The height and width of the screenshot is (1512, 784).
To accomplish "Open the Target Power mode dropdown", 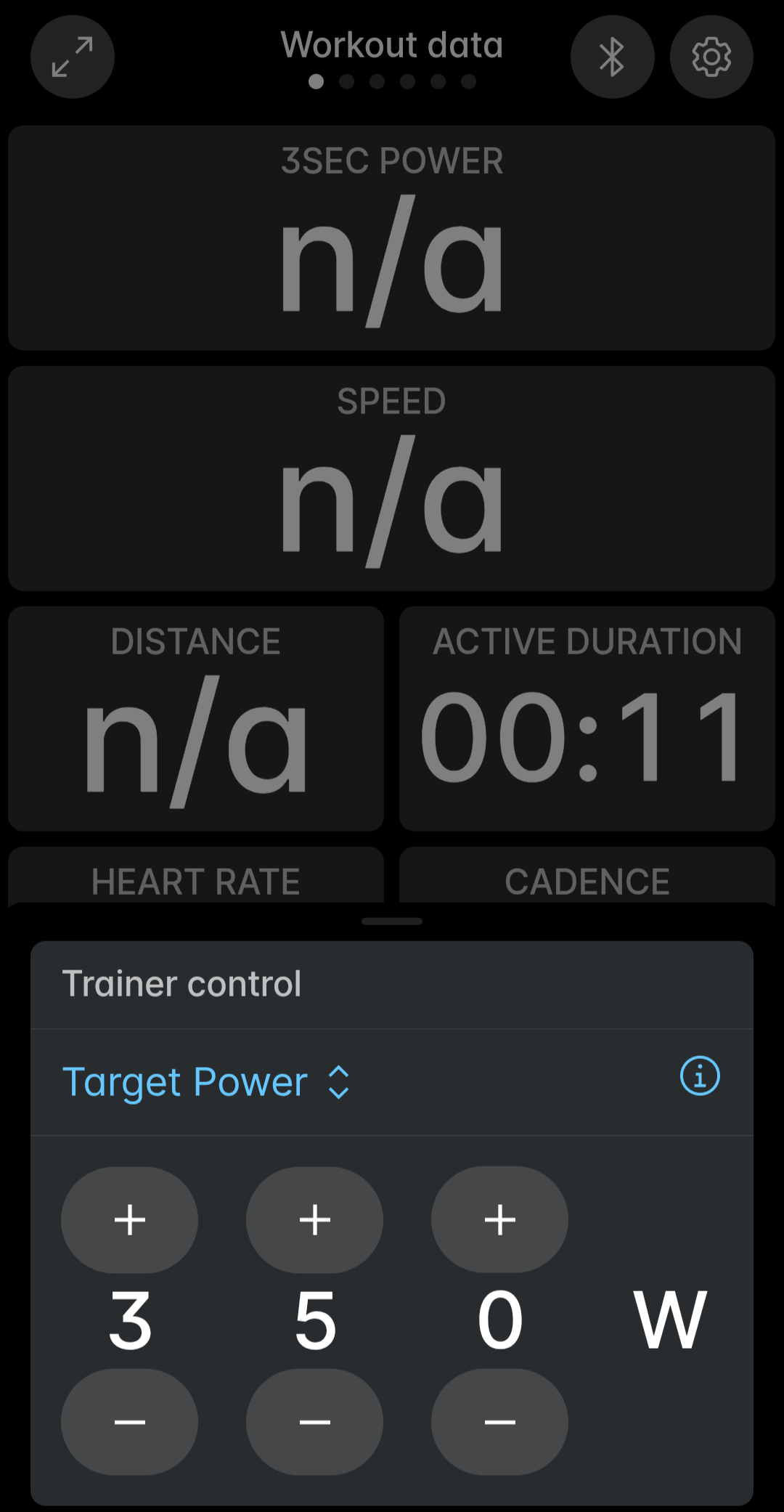I will [206, 1082].
